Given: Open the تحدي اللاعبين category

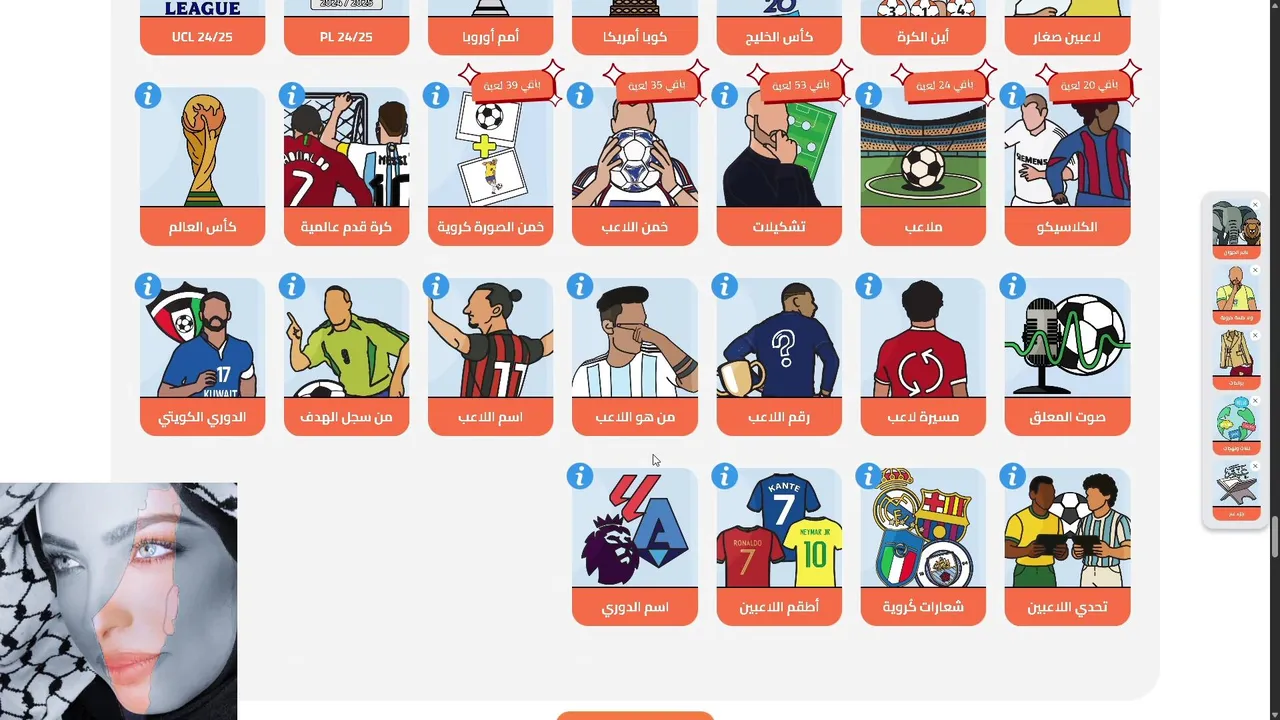Looking at the screenshot, I should point(1067,545).
